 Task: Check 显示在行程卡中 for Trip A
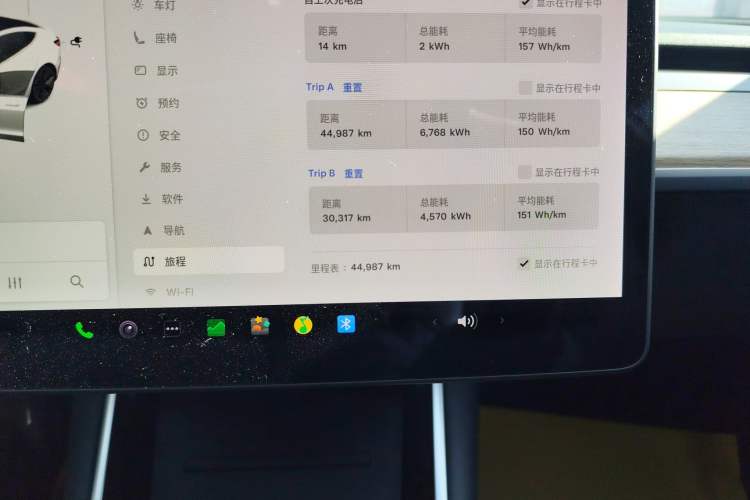click(525, 88)
